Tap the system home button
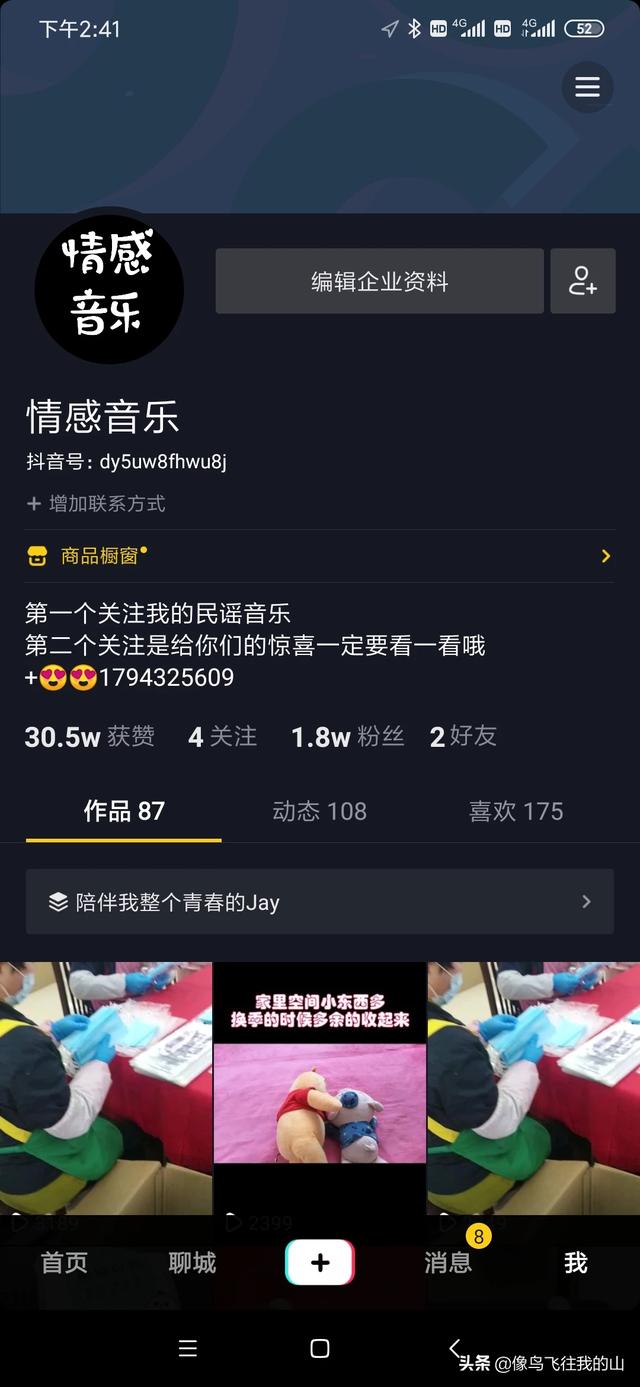This screenshot has width=640, height=1387. (320, 1349)
